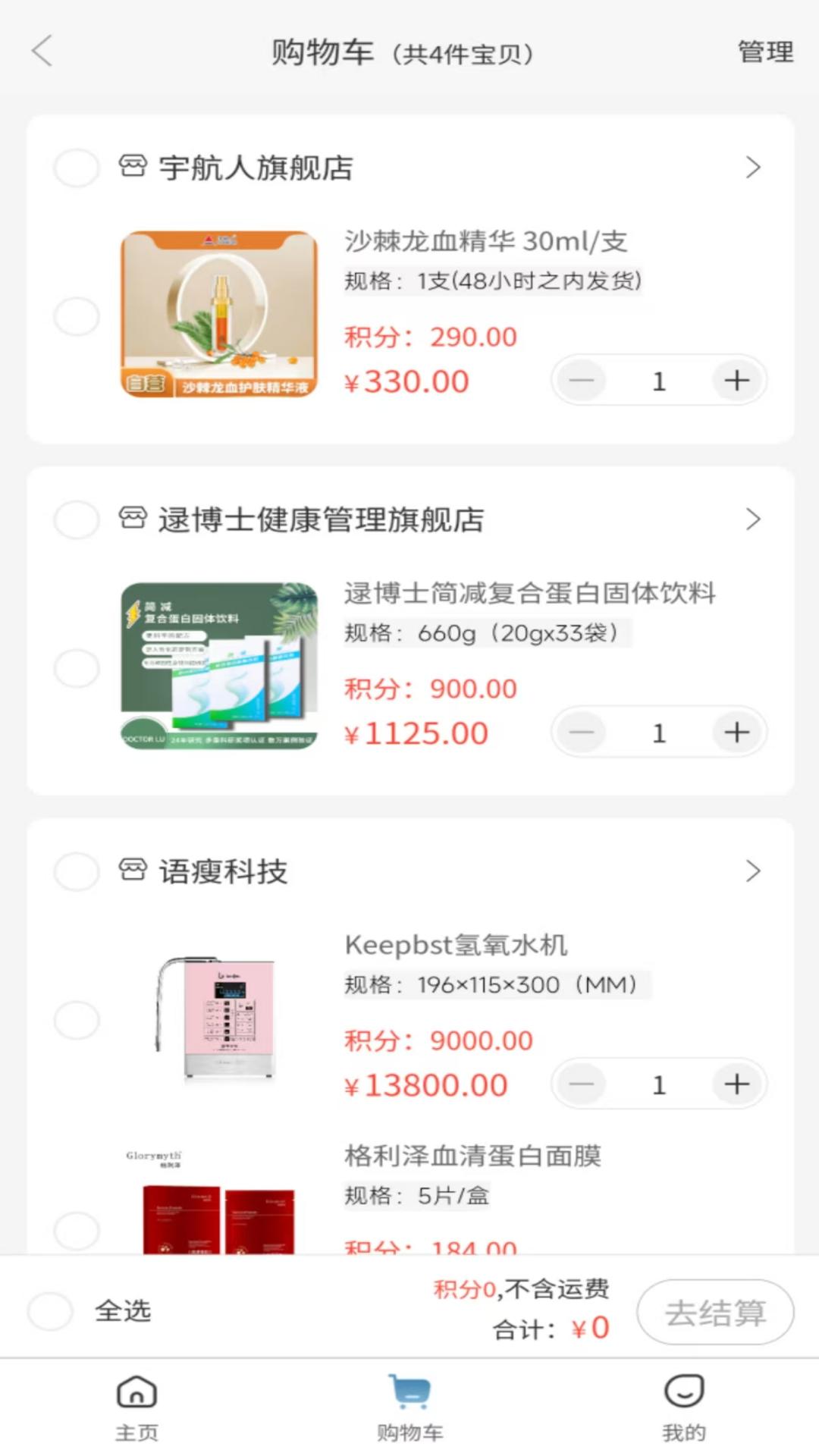
Task: Increase quantity of 逯博士简减复合蛋白固体饮料
Action: tap(736, 733)
